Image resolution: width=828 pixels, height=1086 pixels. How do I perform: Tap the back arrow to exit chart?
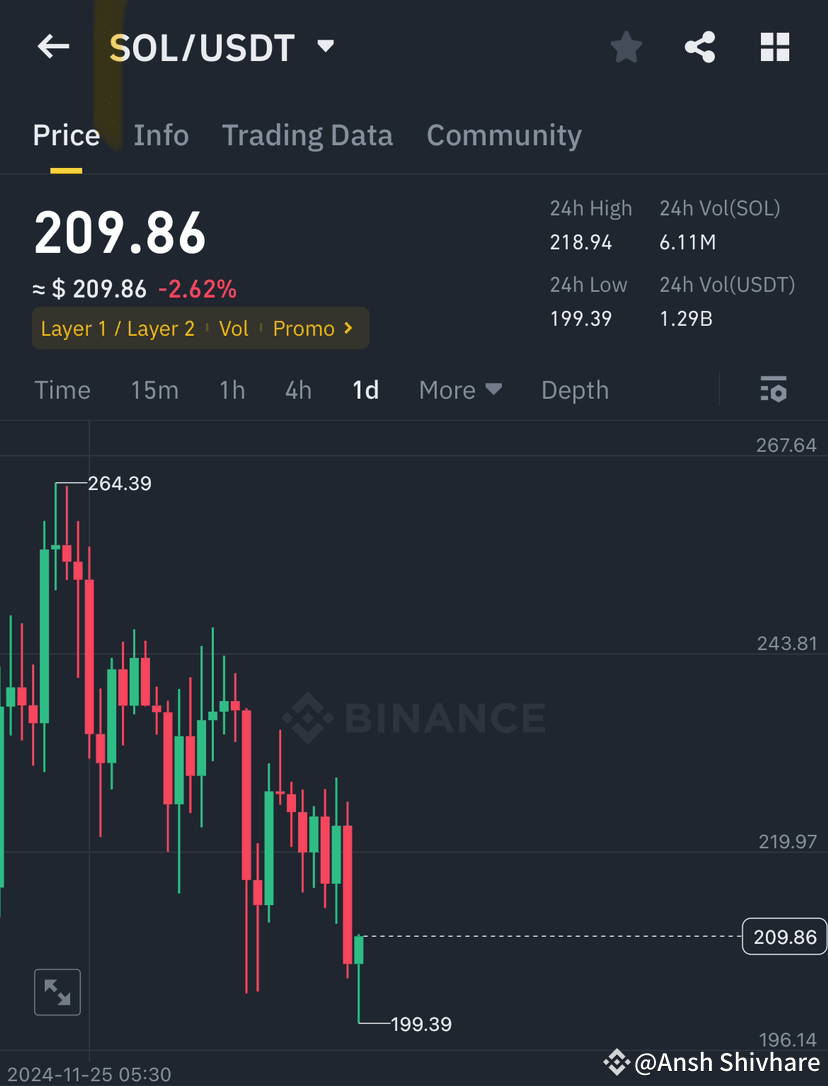pos(52,47)
